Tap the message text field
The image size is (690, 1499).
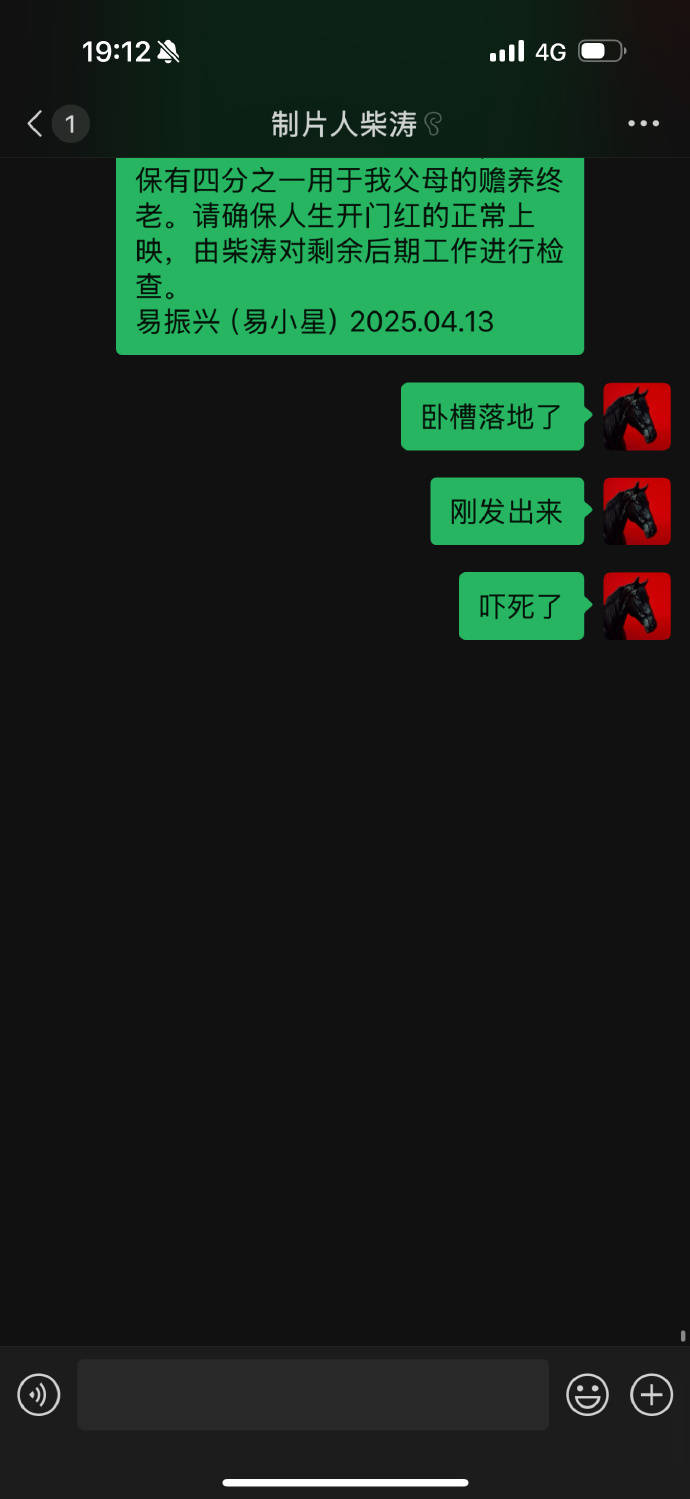point(313,1394)
